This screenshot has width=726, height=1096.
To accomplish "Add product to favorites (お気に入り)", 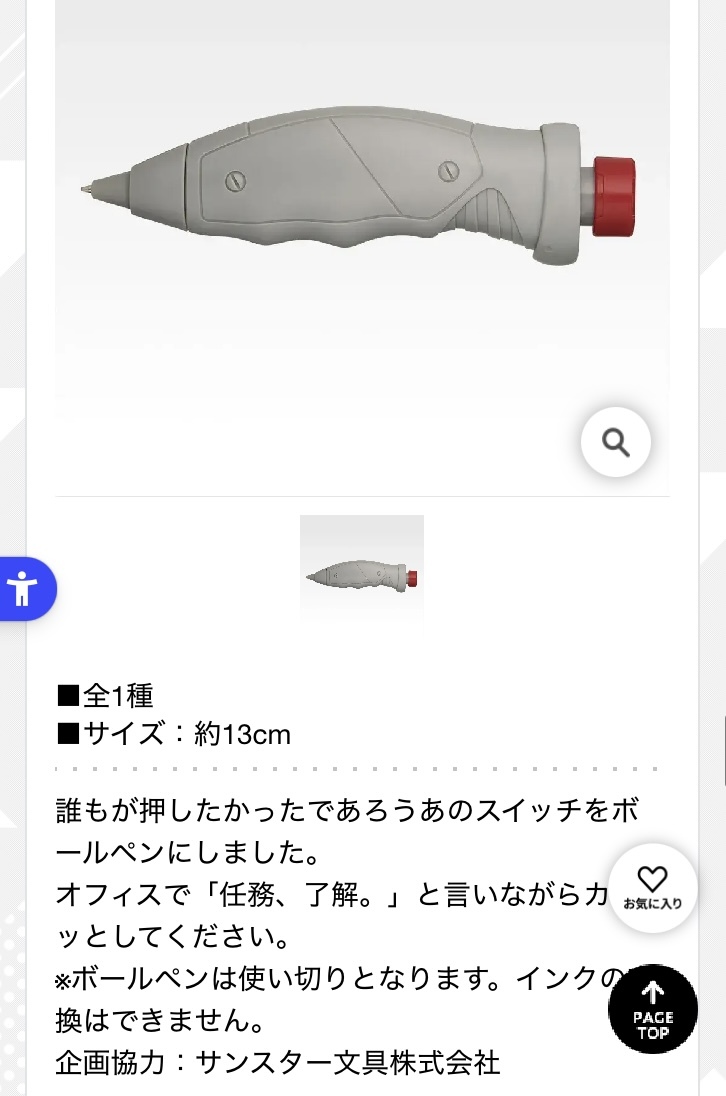I will (x=652, y=888).
